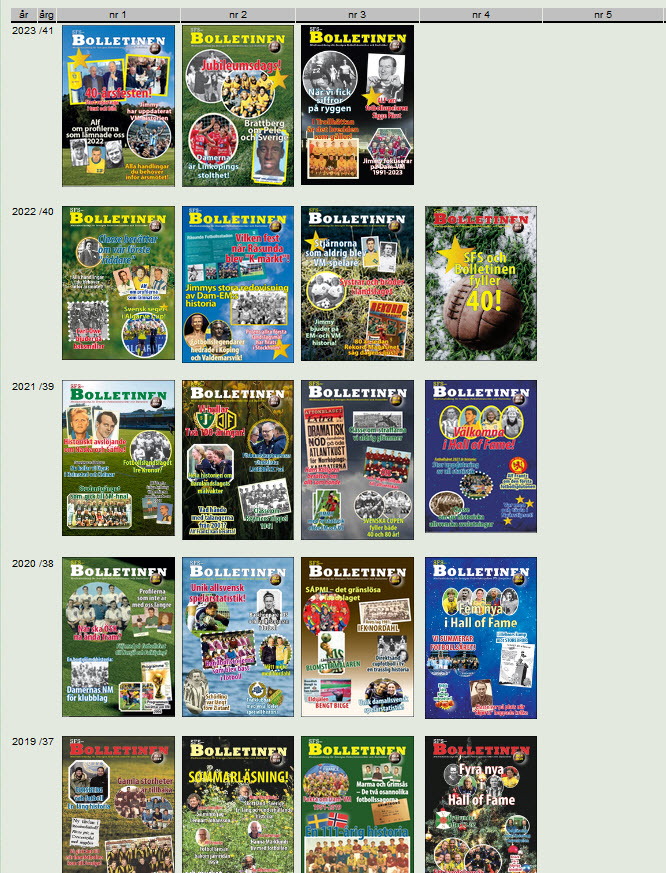Open the 2022 nr 1 Bolletinen issue

coord(118,283)
